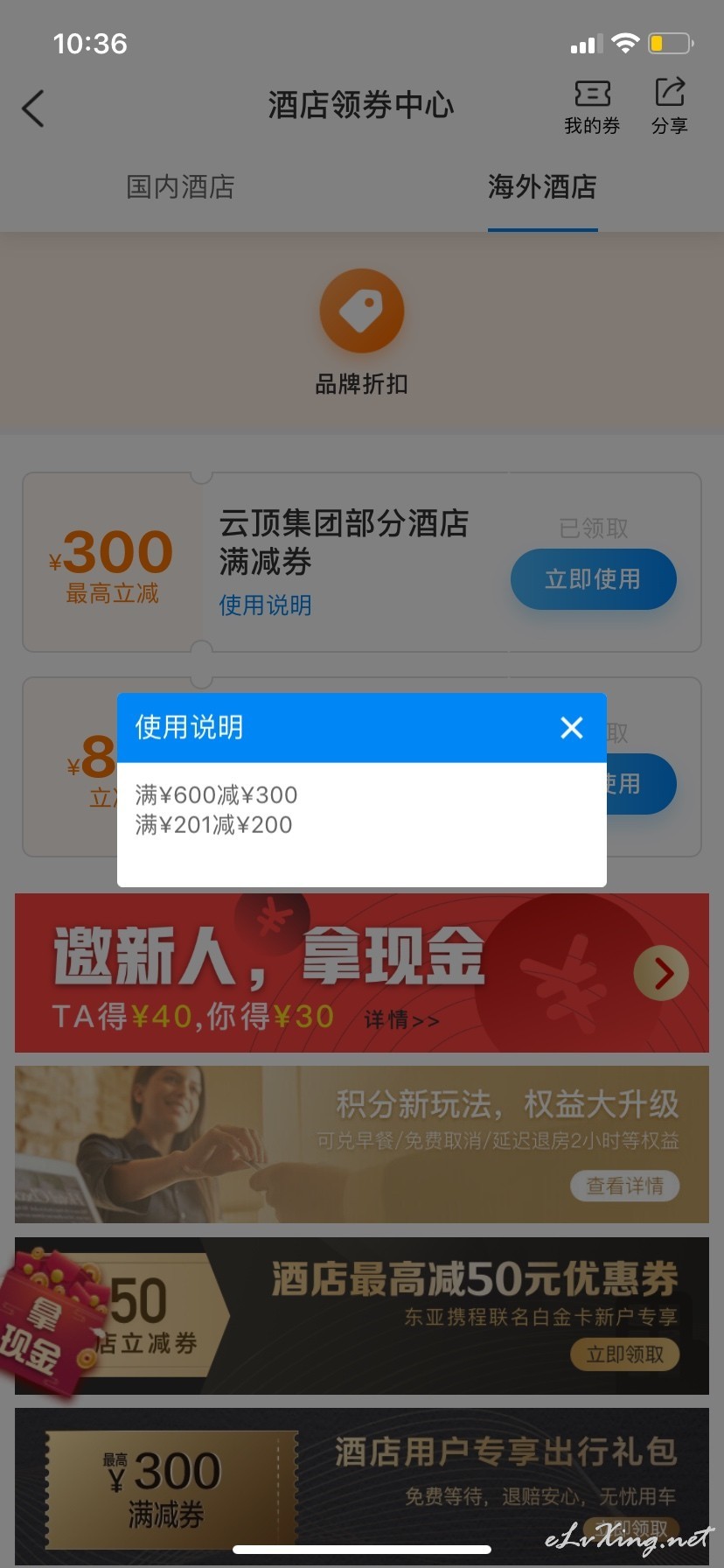Open 使用说明 link under 云顶集团 coupon
The image size is (724, 1568).
[x=265, y=605]
